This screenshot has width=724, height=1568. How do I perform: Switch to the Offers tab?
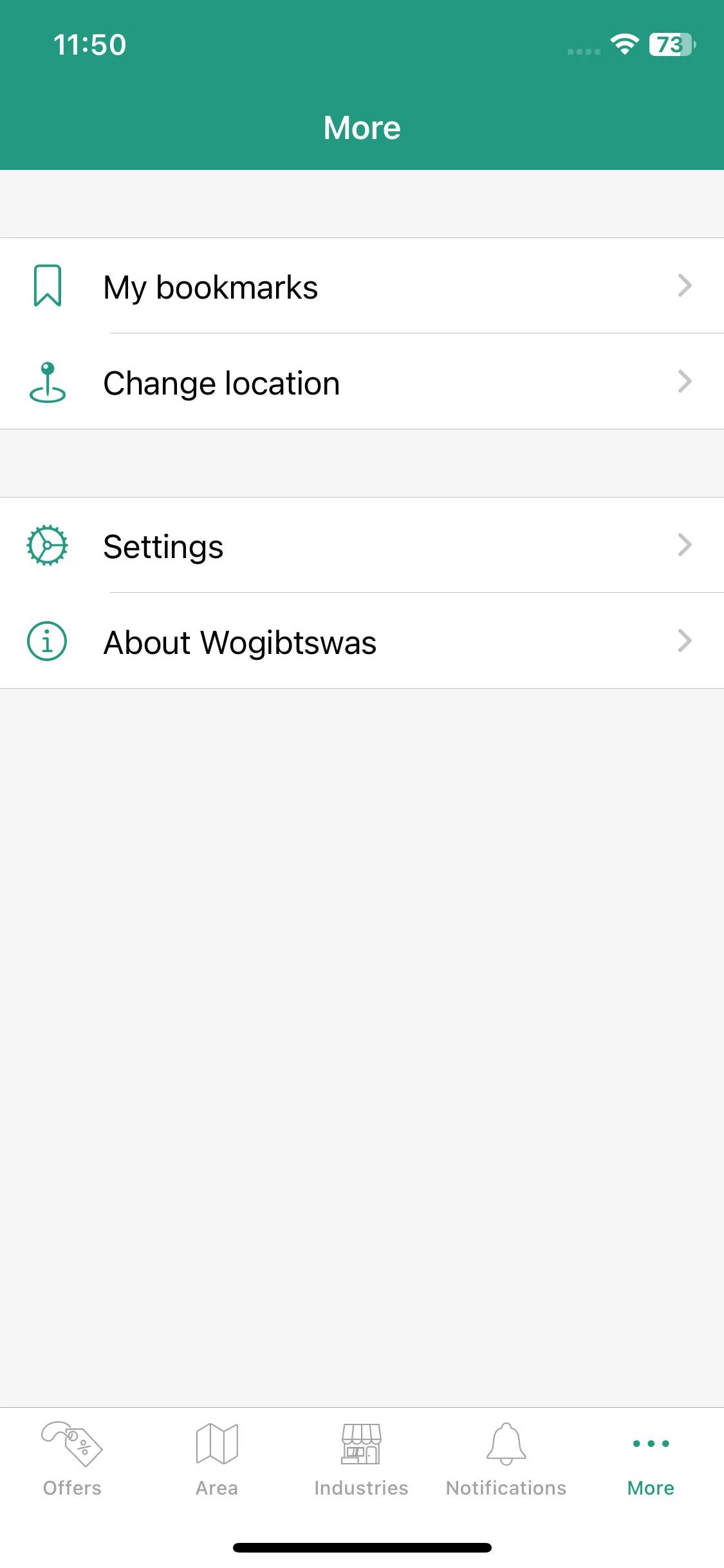pyautogui.click(x=72, y=1460)
